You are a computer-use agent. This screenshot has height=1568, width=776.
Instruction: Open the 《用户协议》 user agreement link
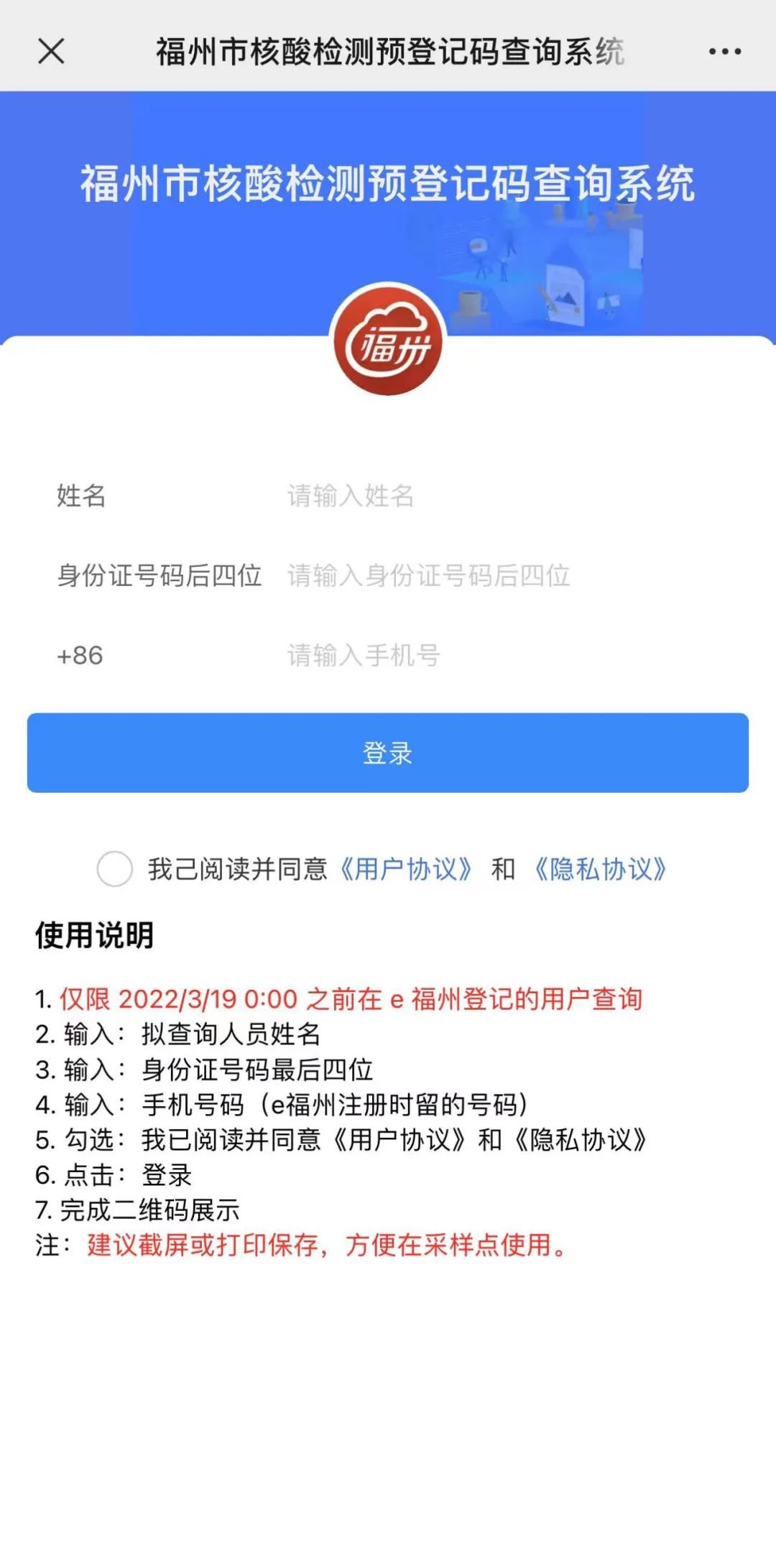406,869
